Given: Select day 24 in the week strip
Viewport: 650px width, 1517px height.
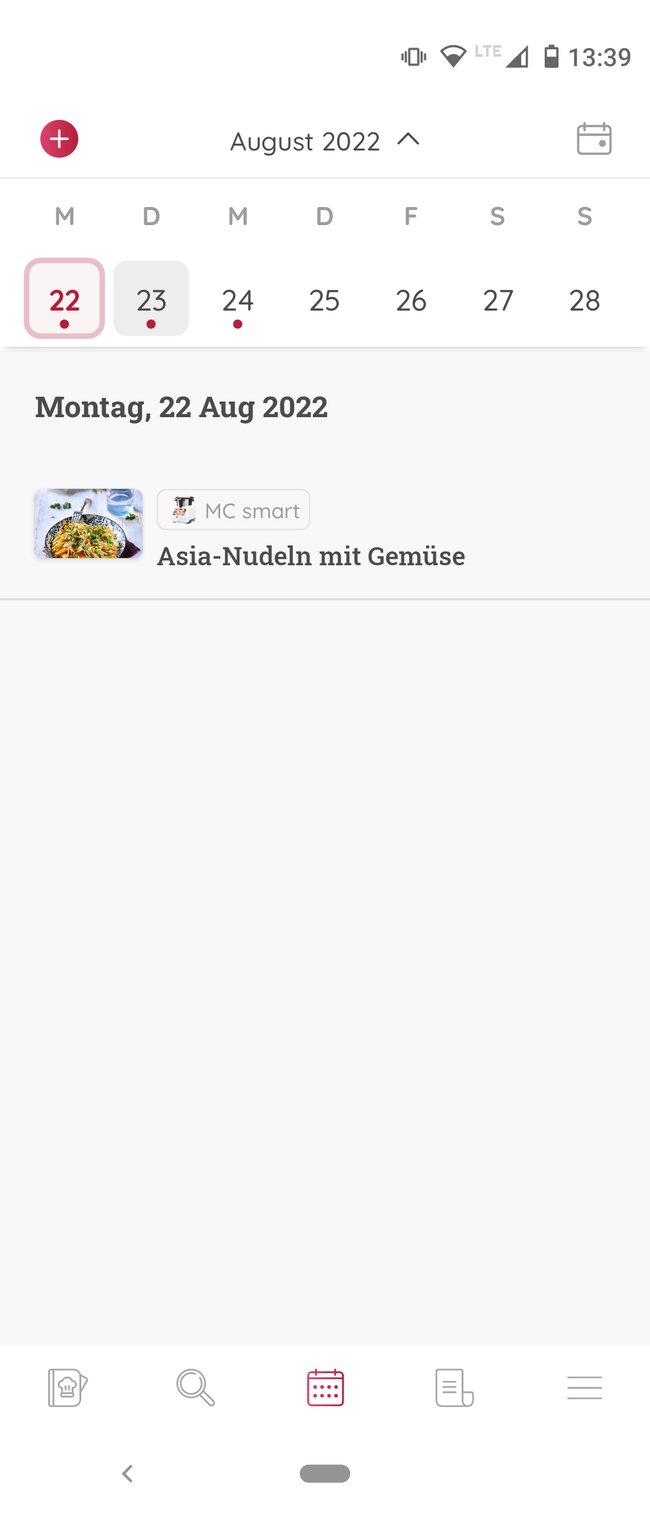Looking at the screenshot, I should pos(238,299).
